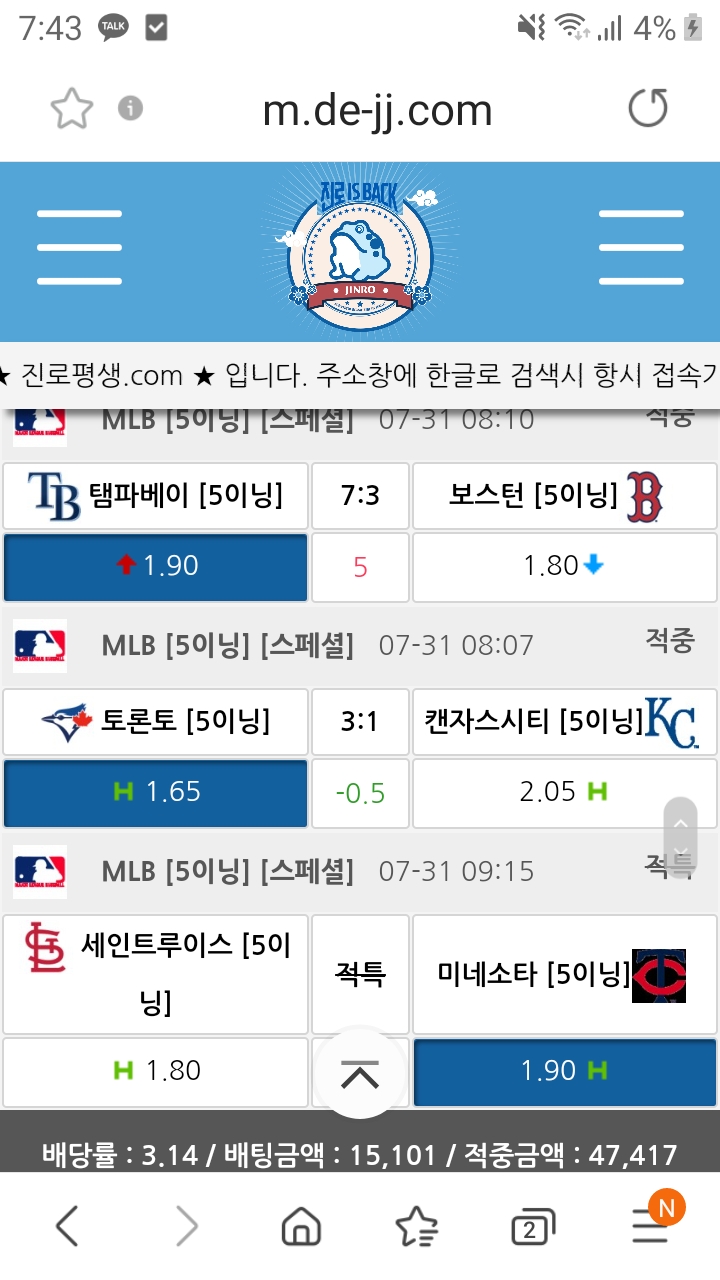
Task: Select St. Louis handicap odds 1.80
Action: click(x=156, y=1071)
